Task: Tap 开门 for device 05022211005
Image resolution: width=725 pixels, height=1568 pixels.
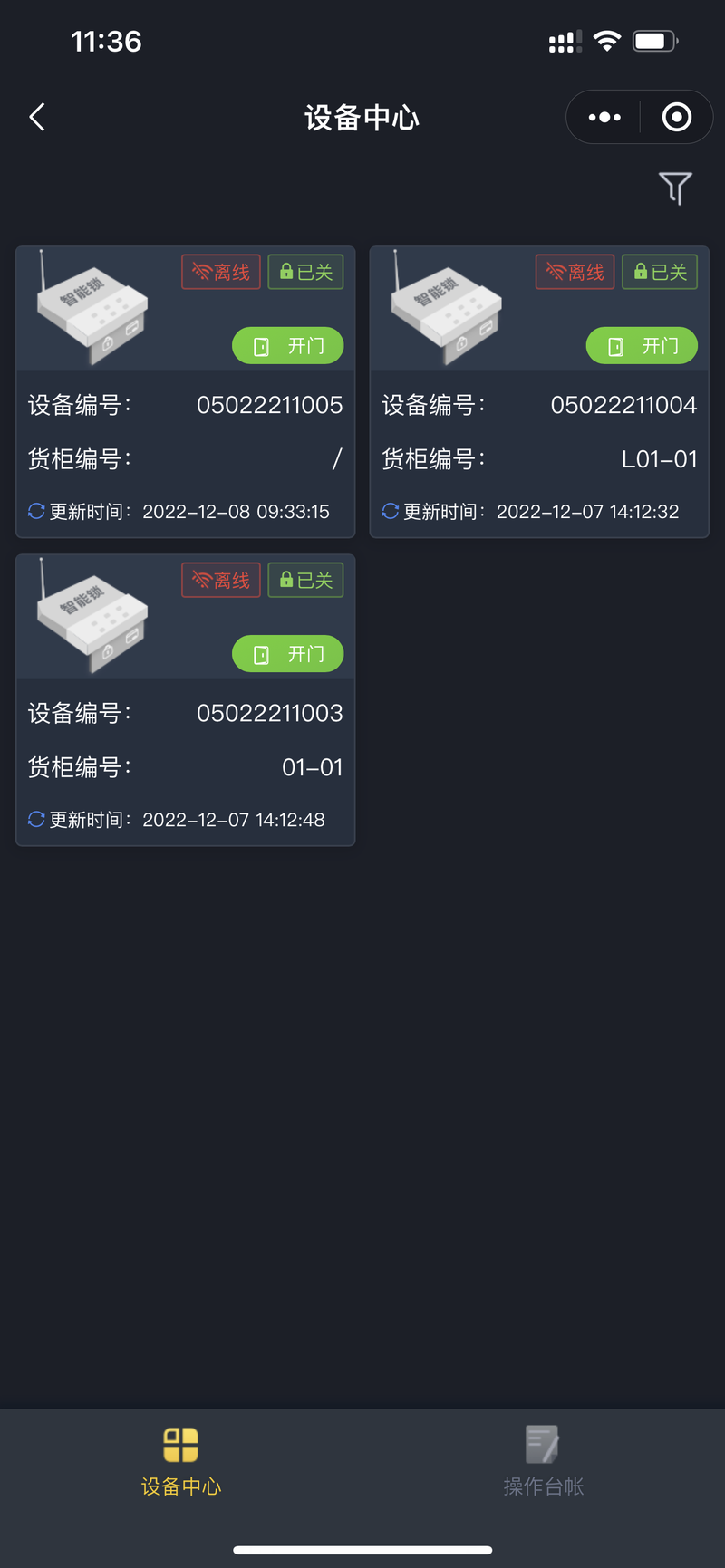Action: [288, 345]
